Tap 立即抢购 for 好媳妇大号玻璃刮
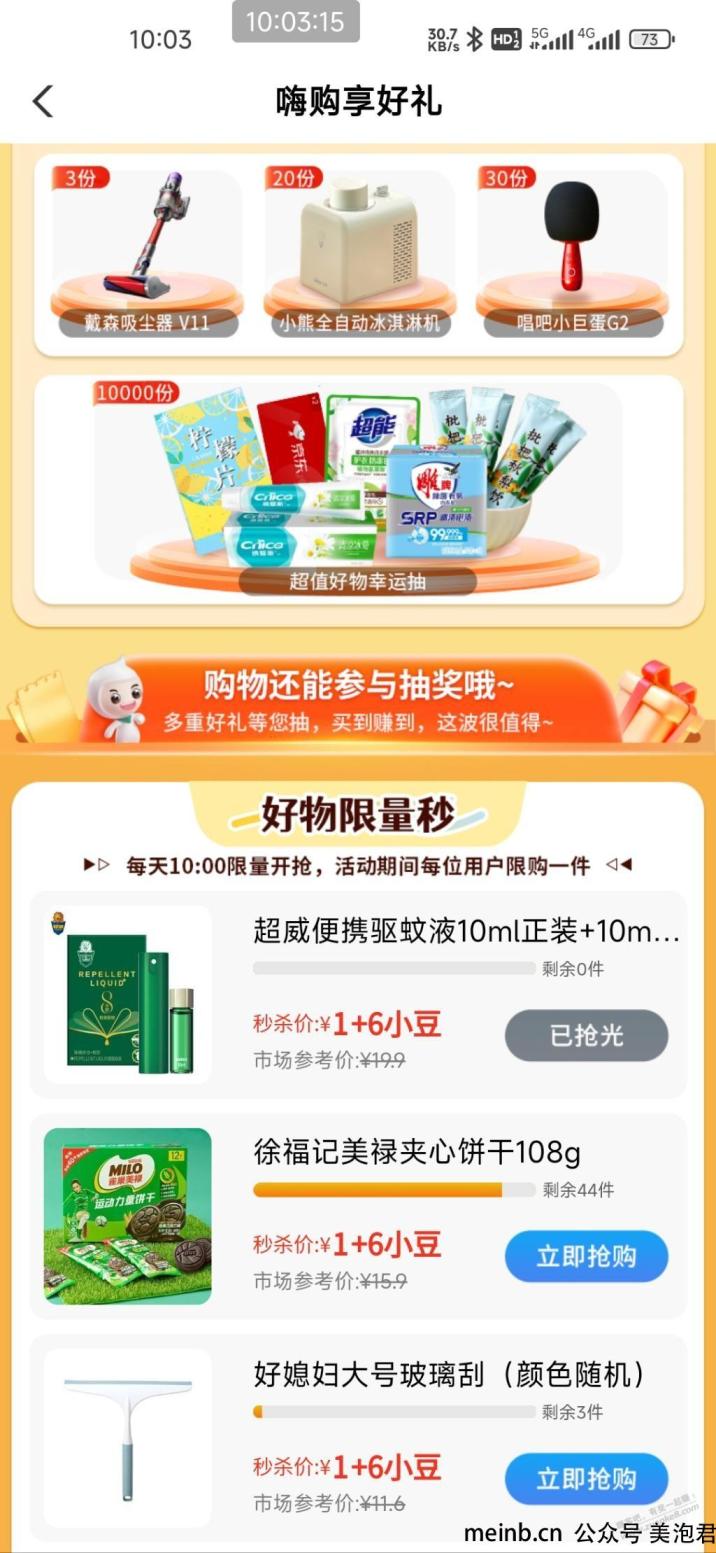This screenshot has height=1553, width=716. click(586, 1479)
